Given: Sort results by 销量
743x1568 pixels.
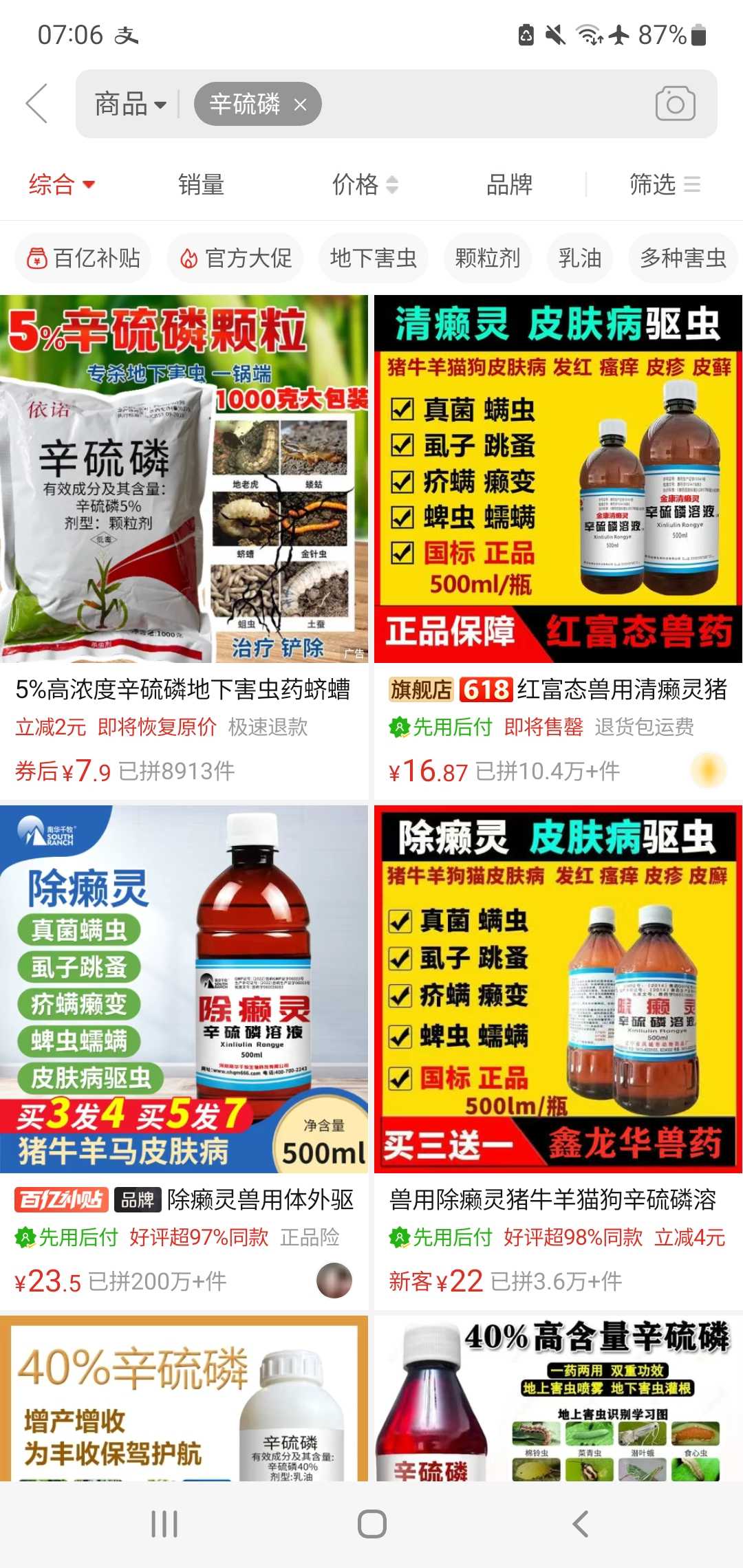Looking at the screenshot, I should (x=201, y=184).
